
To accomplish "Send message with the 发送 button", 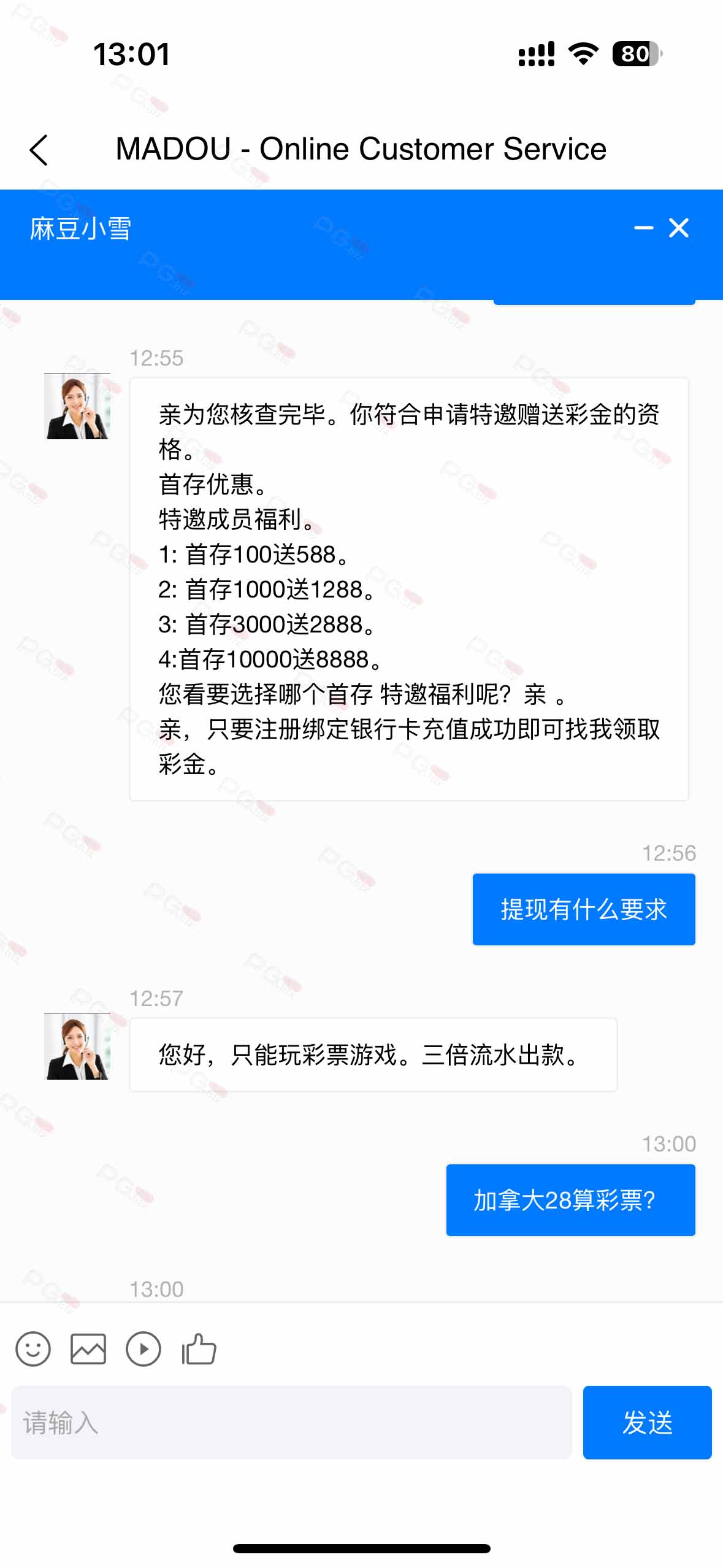I will point(647,1422).
